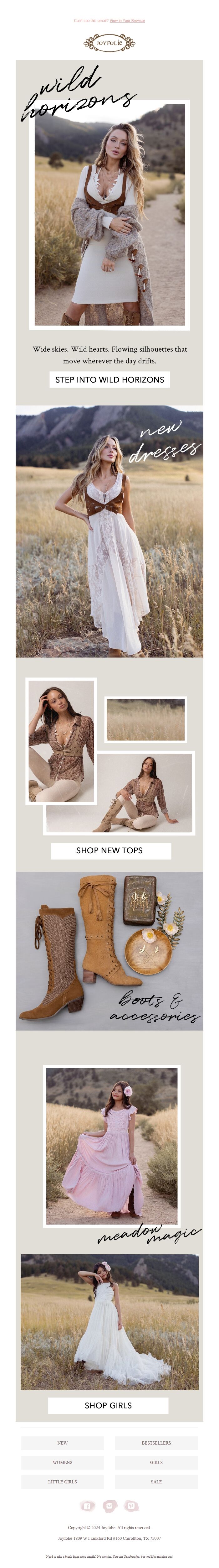Open the Womens category
This screenshot has width=219, height=1568.
(63, 1462)
